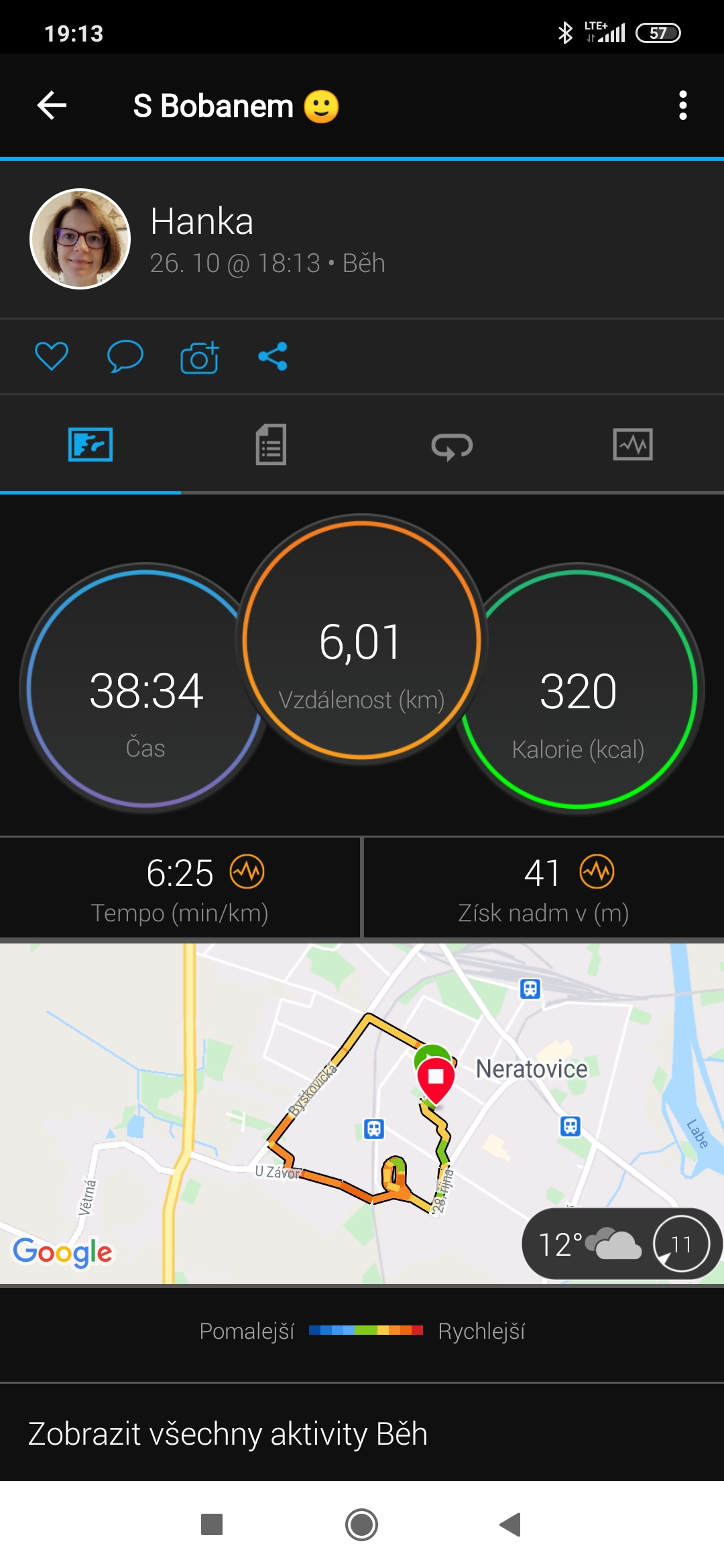This screenshot has height=1568, width=724.
Task: Open the three-dot overflow menu
Action: [x=682, y=105]
